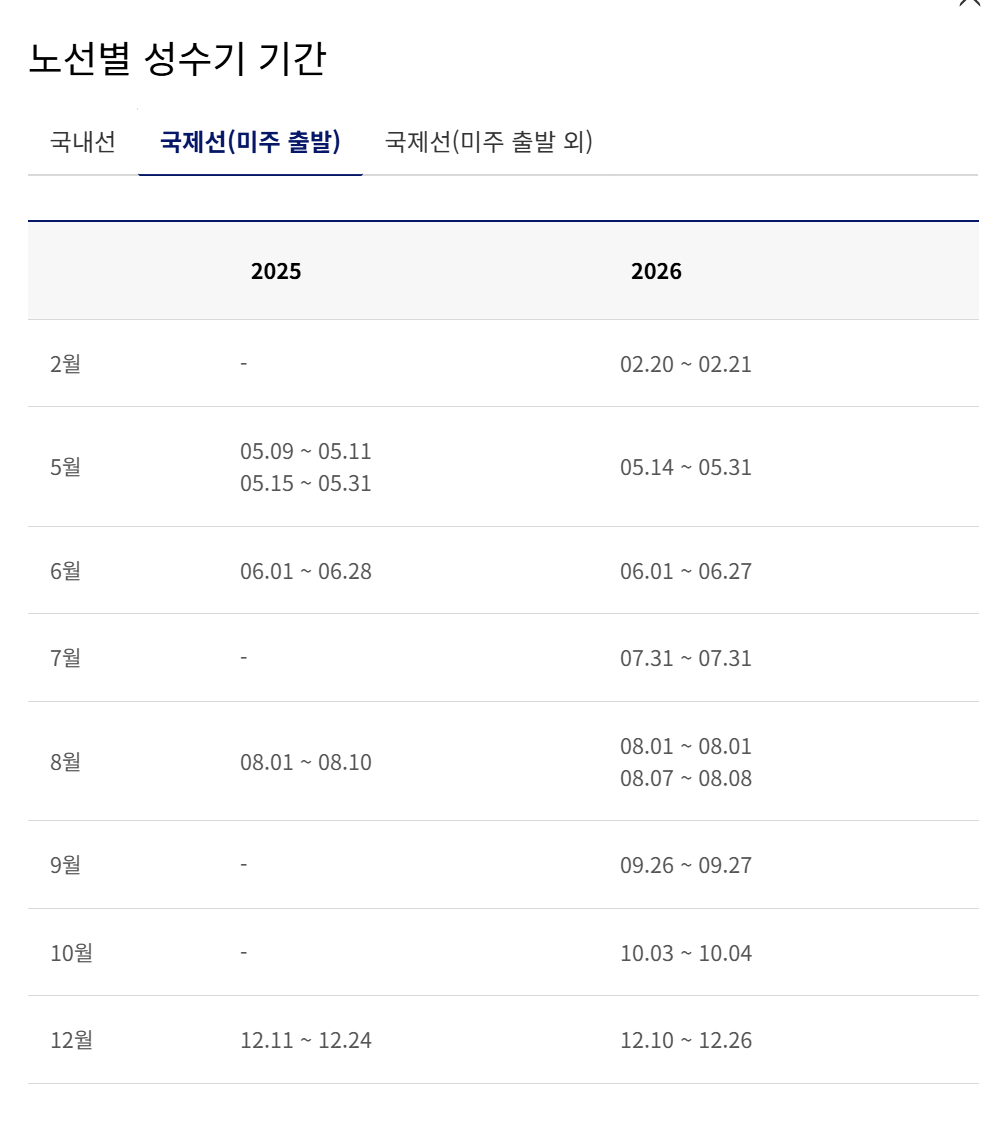
Task: Click the 2월 row label
Action: [x=64, y=364]
